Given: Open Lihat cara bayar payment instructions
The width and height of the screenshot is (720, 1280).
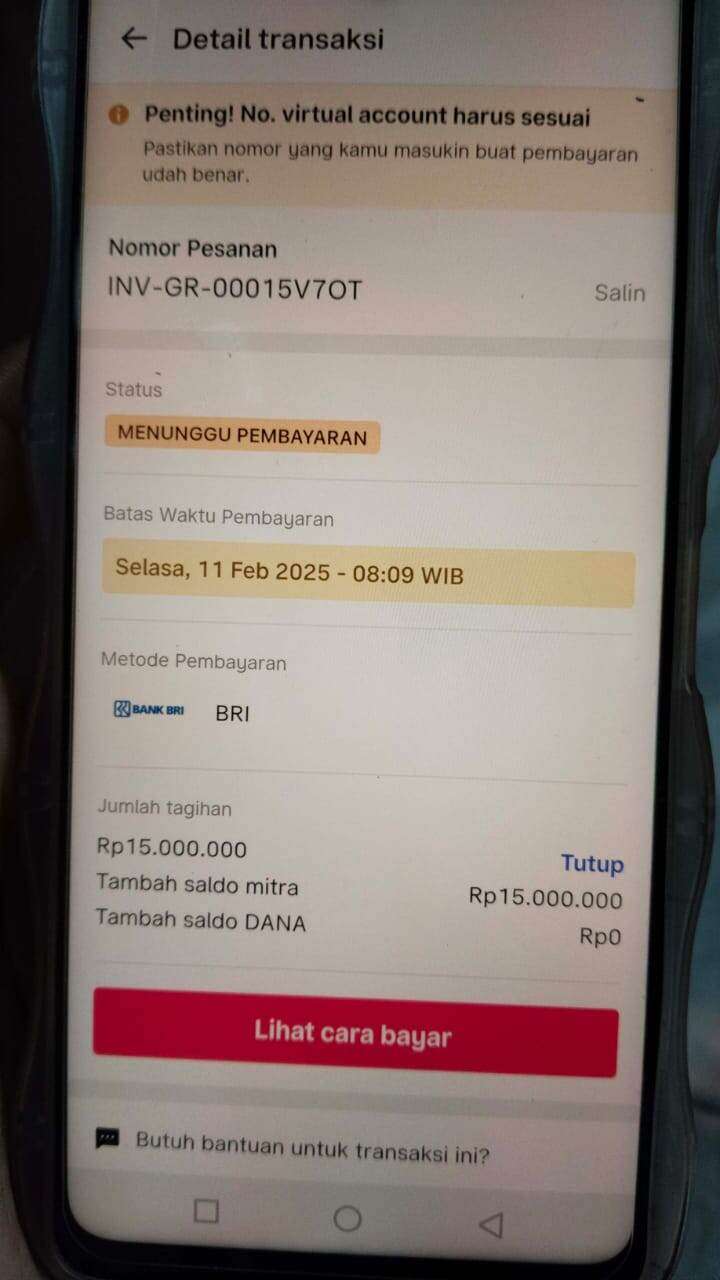Looking at the screenshot, I should point(355,1034).
